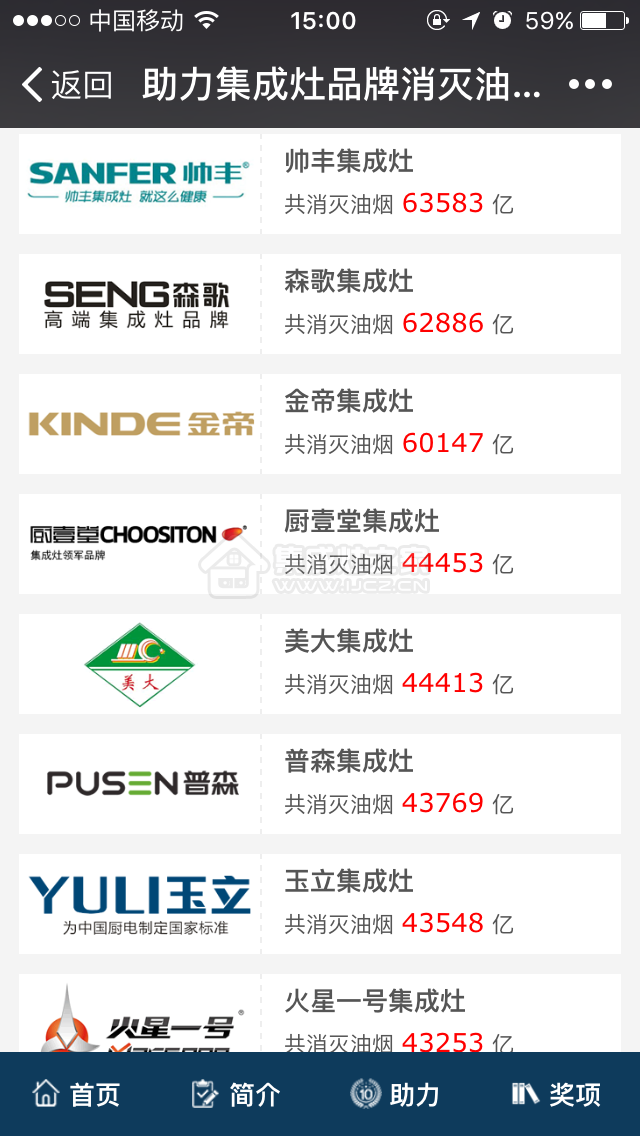Open the three-dot overflow menu

(x=591, y=85)
